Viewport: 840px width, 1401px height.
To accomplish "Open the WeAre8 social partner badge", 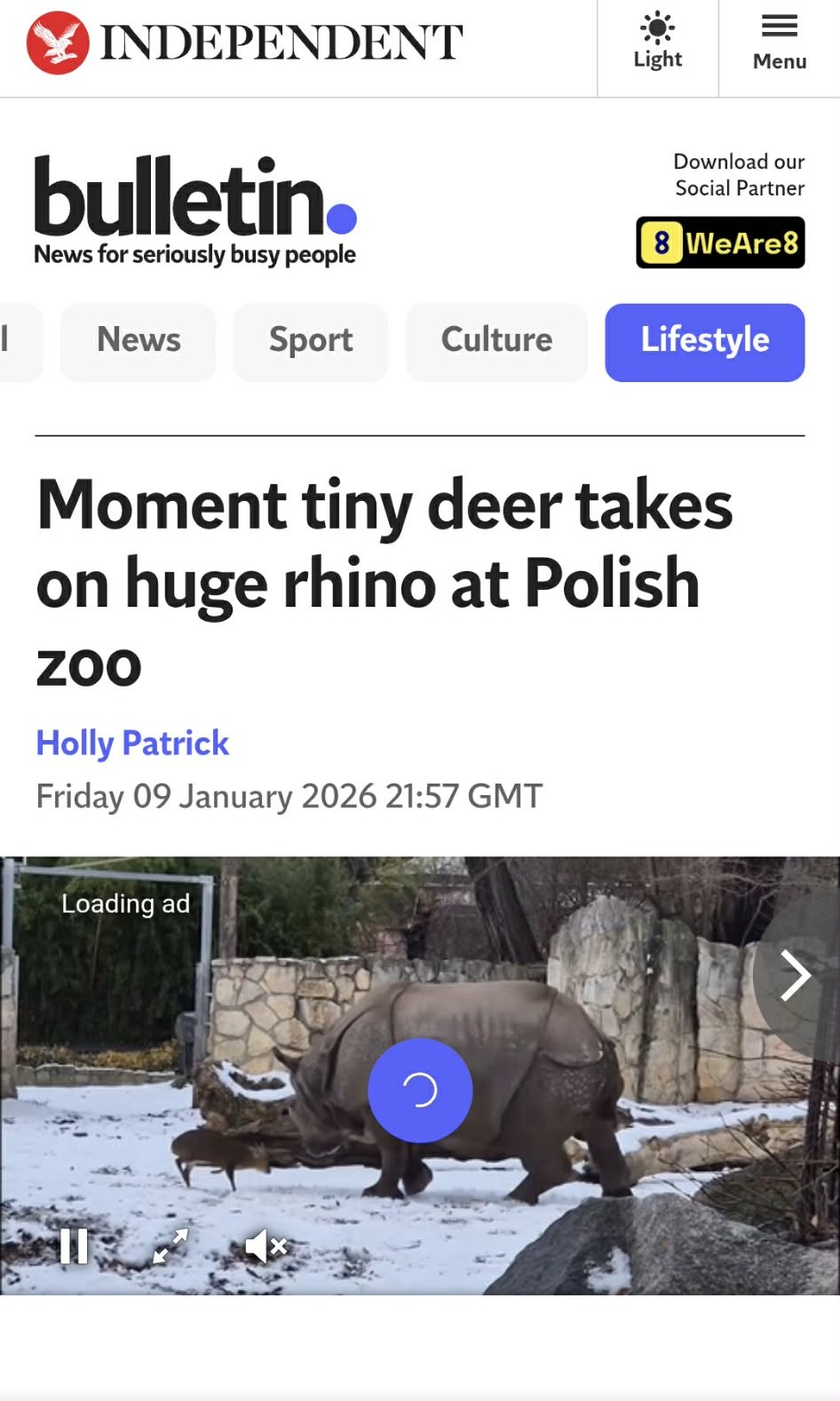I will coord(720,243).
